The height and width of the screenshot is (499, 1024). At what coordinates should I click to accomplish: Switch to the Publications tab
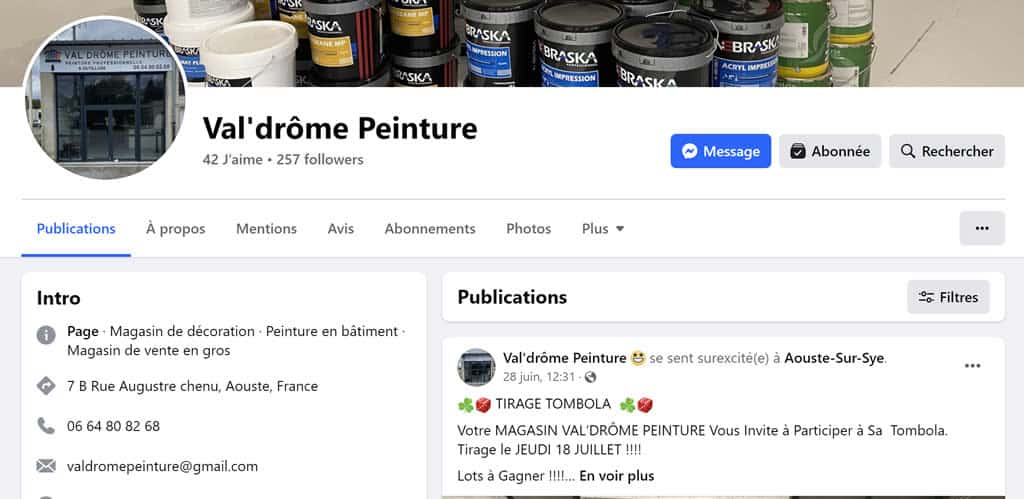click(76, 228)
